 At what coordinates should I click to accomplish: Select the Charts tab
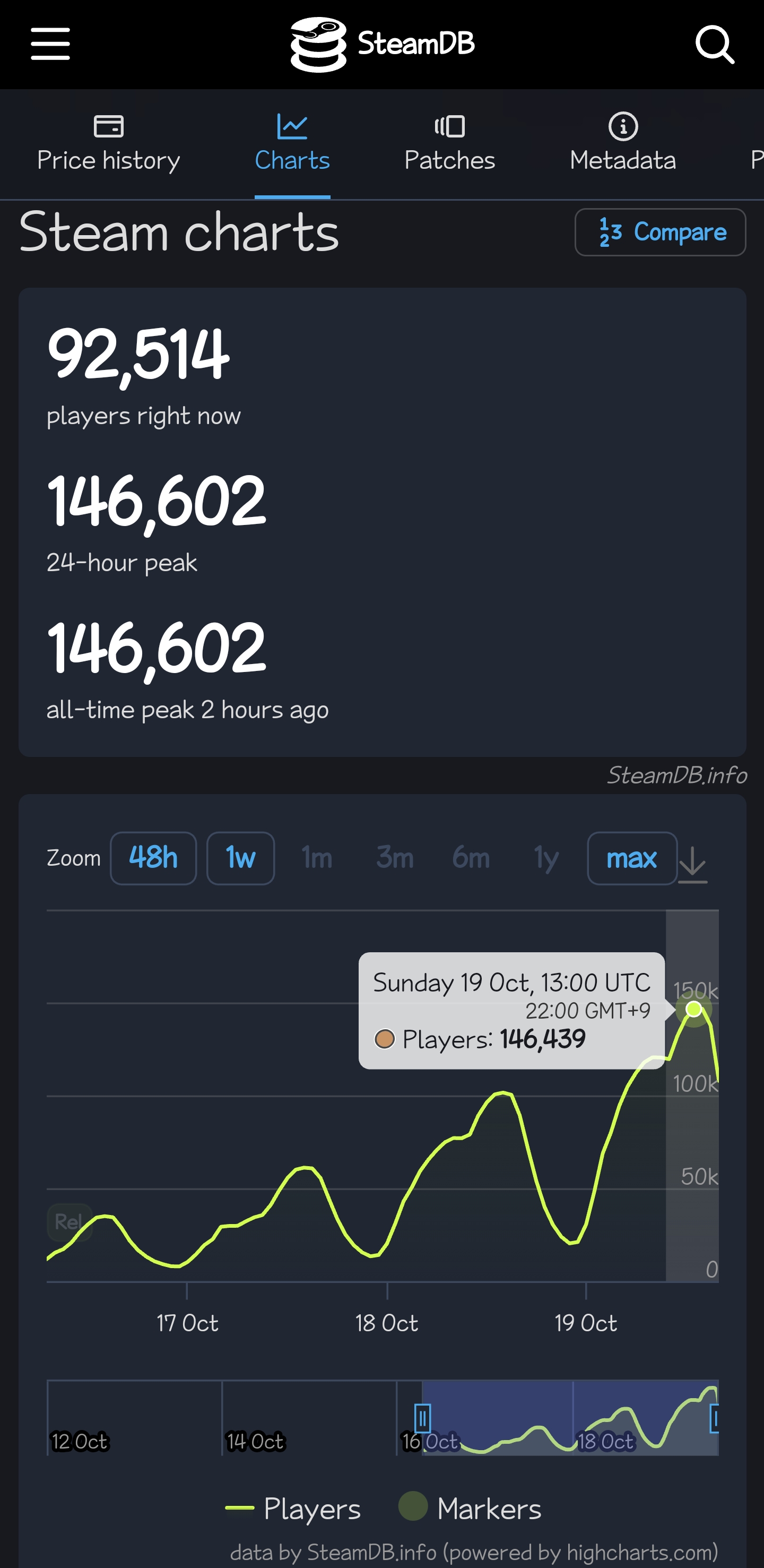(292, 144)
